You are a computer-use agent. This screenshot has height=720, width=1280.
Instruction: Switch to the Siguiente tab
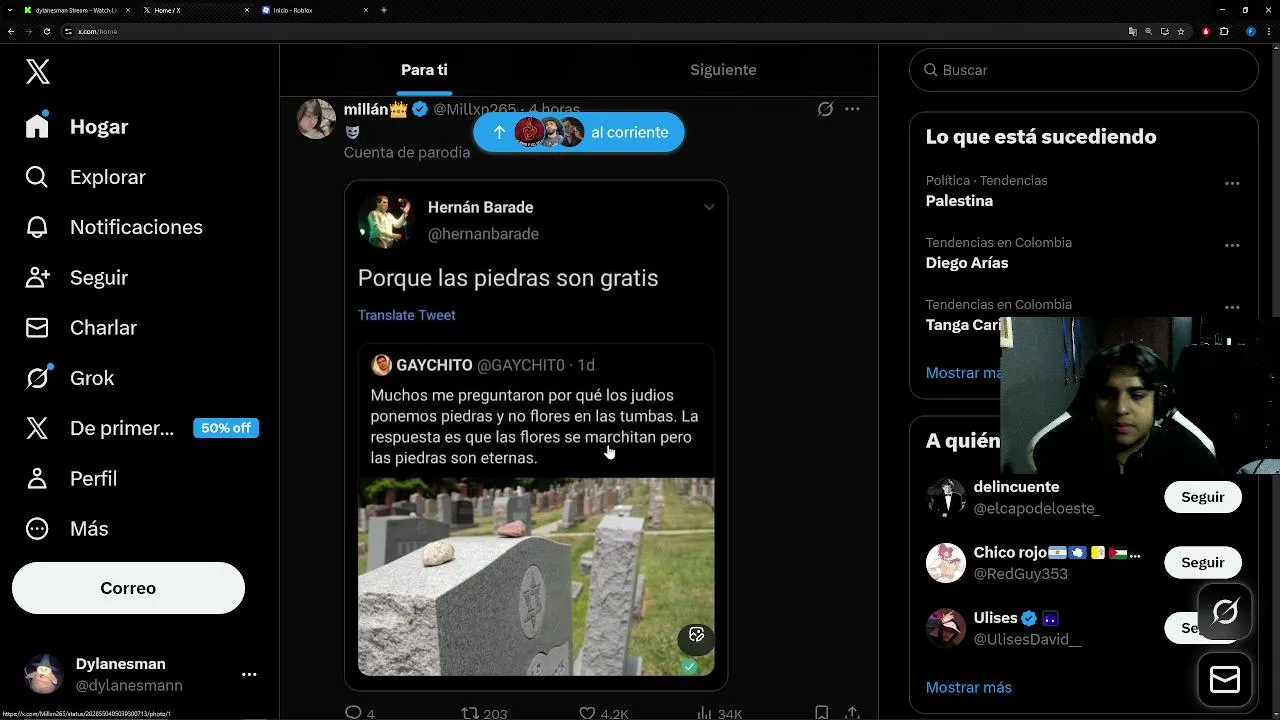click(x=722, y=70)
